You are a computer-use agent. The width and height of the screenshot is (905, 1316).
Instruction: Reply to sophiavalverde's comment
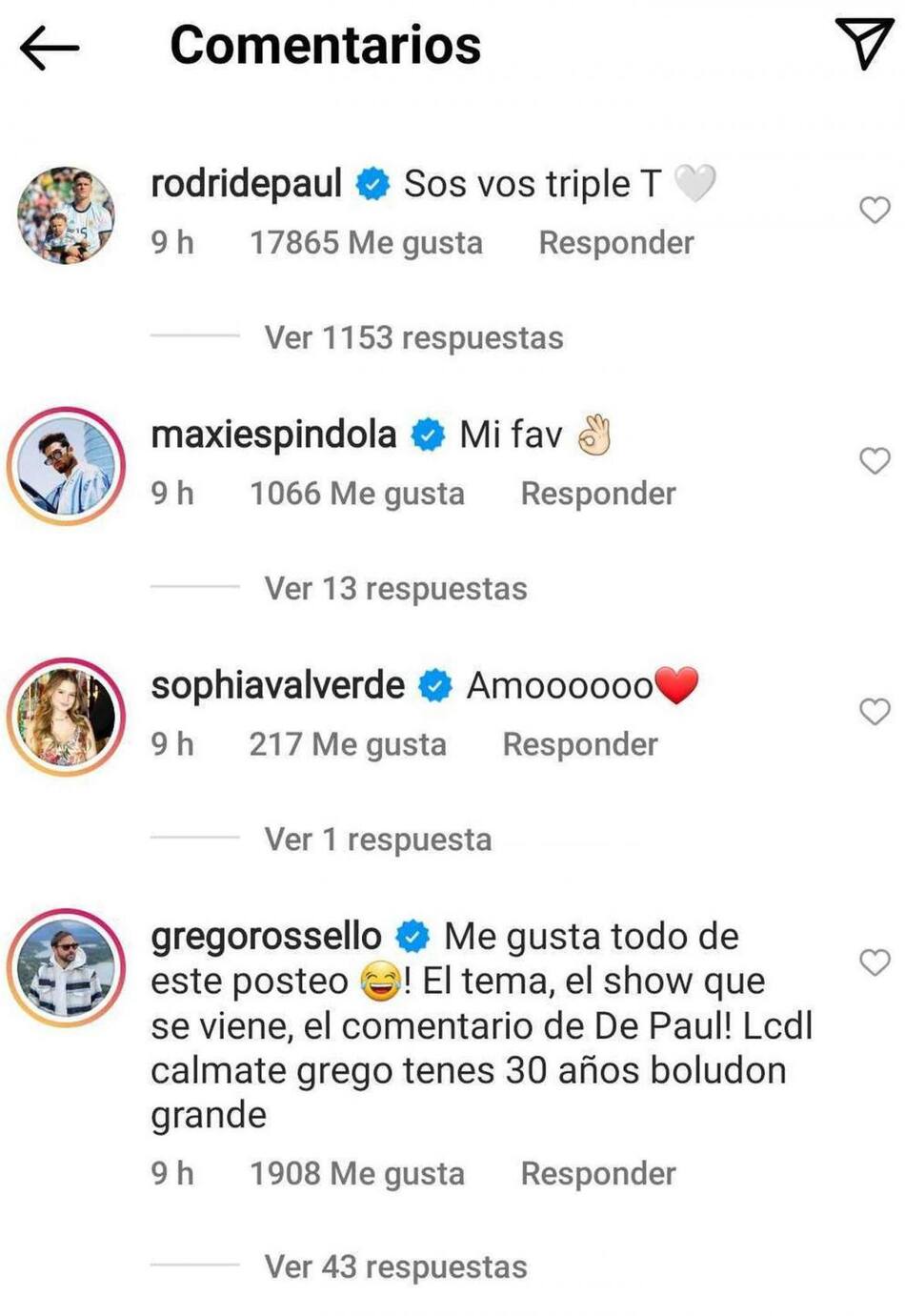pos(579,744)
